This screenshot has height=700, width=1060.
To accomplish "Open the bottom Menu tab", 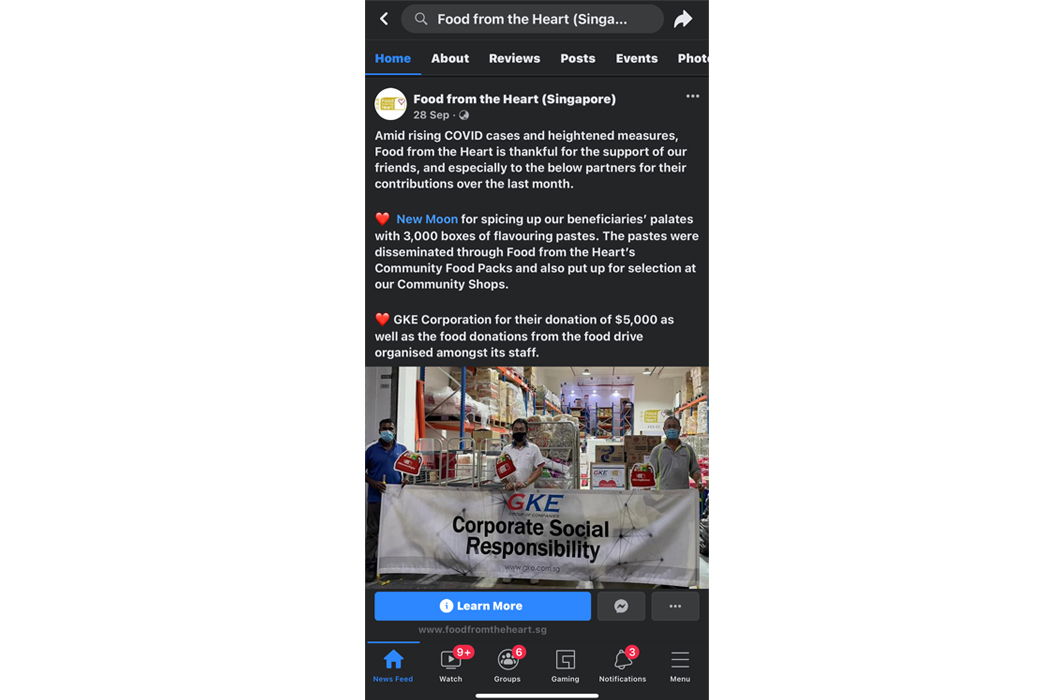I will click(680, 664).
